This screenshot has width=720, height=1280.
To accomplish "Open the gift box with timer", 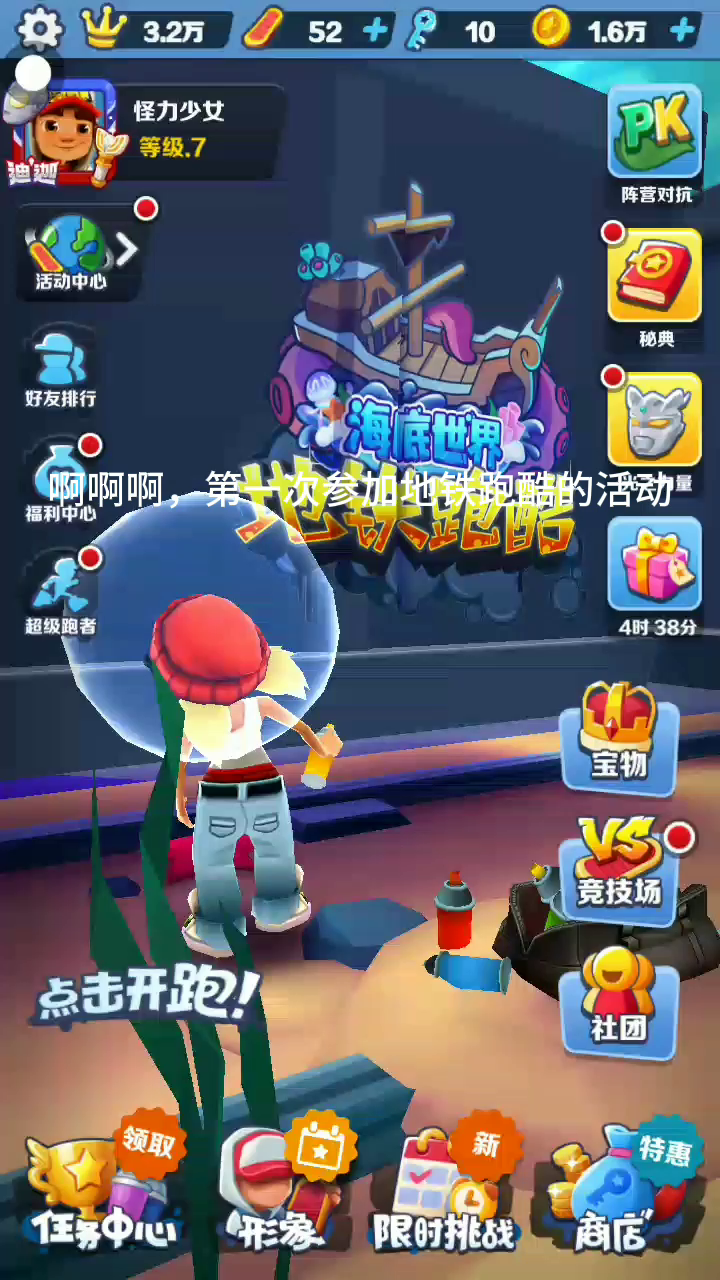I will point(656,575).
